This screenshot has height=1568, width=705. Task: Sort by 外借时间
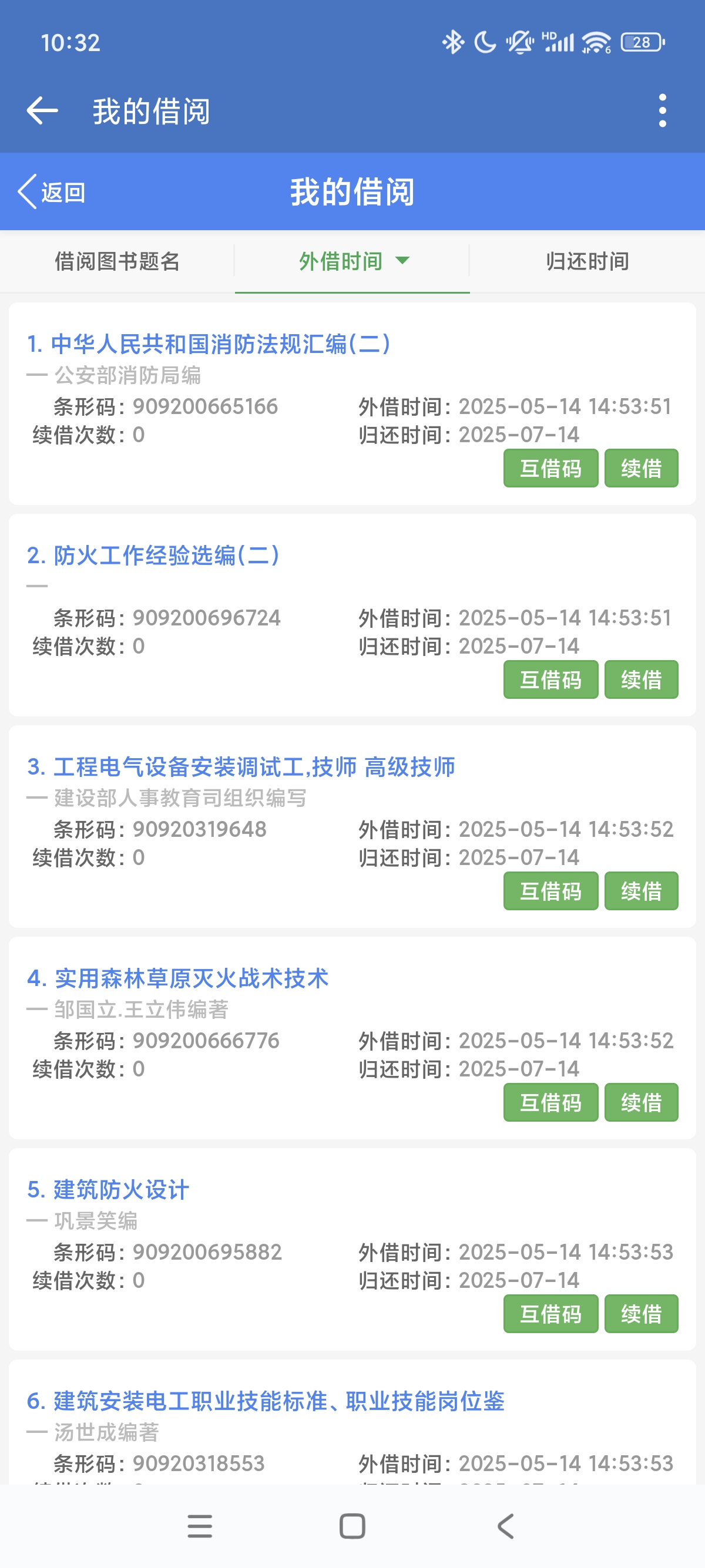(352, 262)
